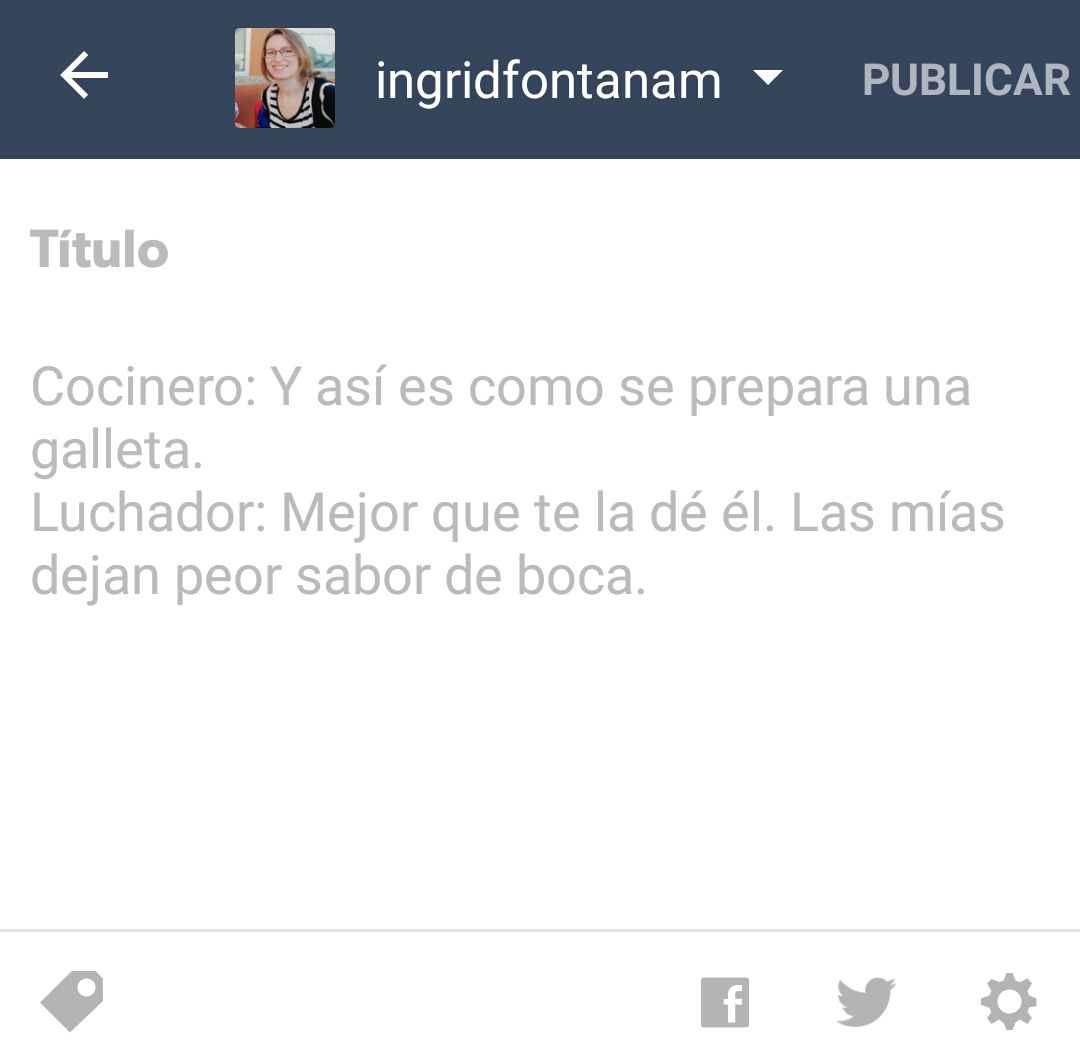Focus the Título field
This screenshot has width=1080, height=1063.
[100, 250]
